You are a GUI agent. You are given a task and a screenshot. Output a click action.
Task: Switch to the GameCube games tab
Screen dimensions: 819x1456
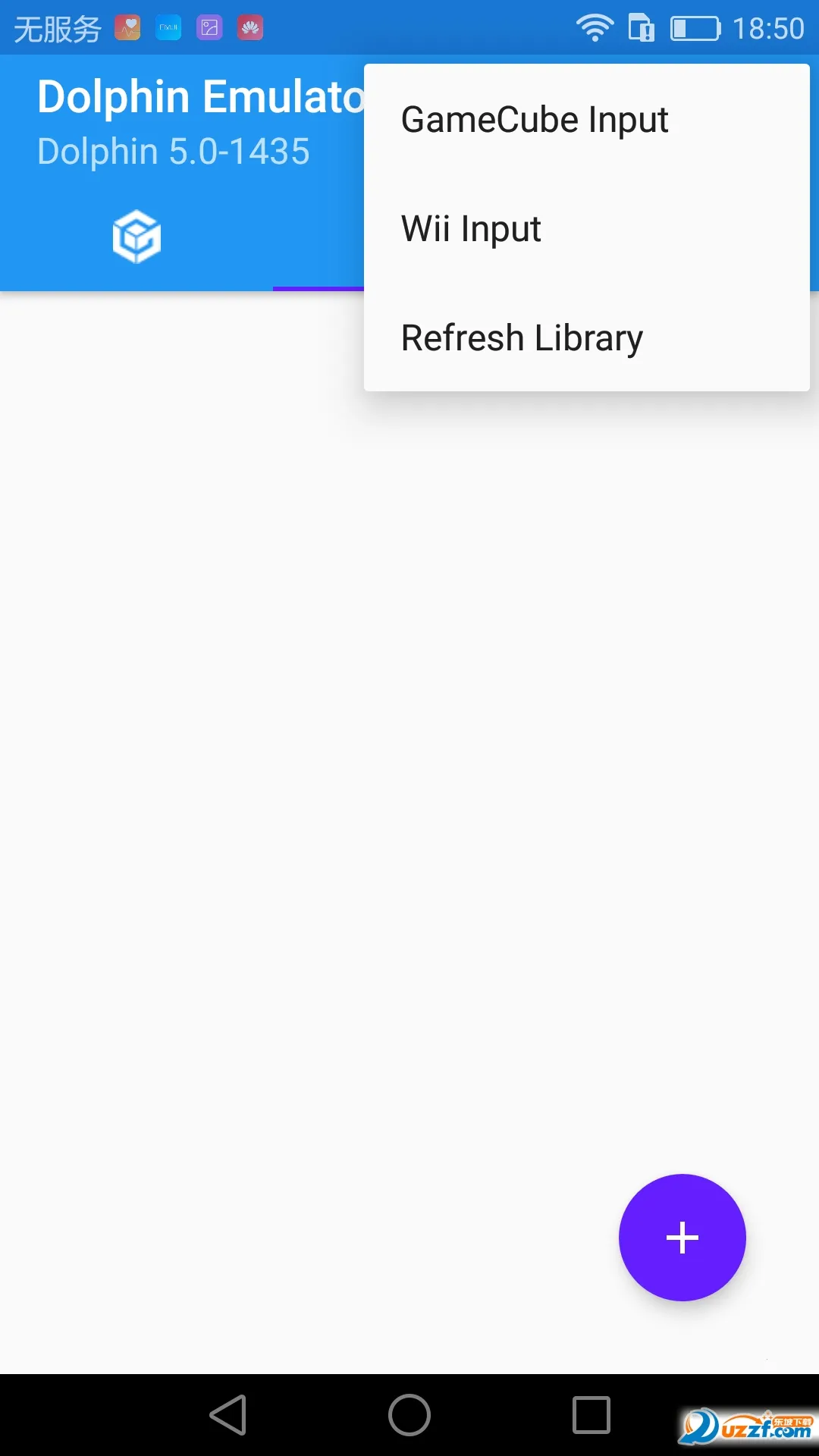point(136,237)
